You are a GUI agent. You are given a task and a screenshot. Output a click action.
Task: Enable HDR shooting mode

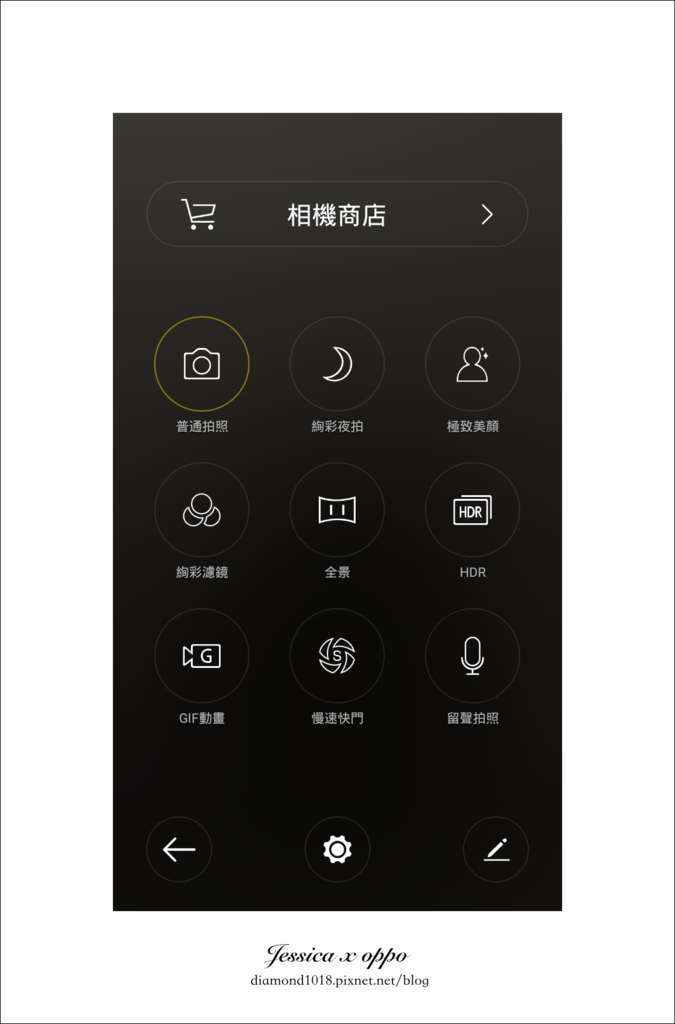(472, 510)
